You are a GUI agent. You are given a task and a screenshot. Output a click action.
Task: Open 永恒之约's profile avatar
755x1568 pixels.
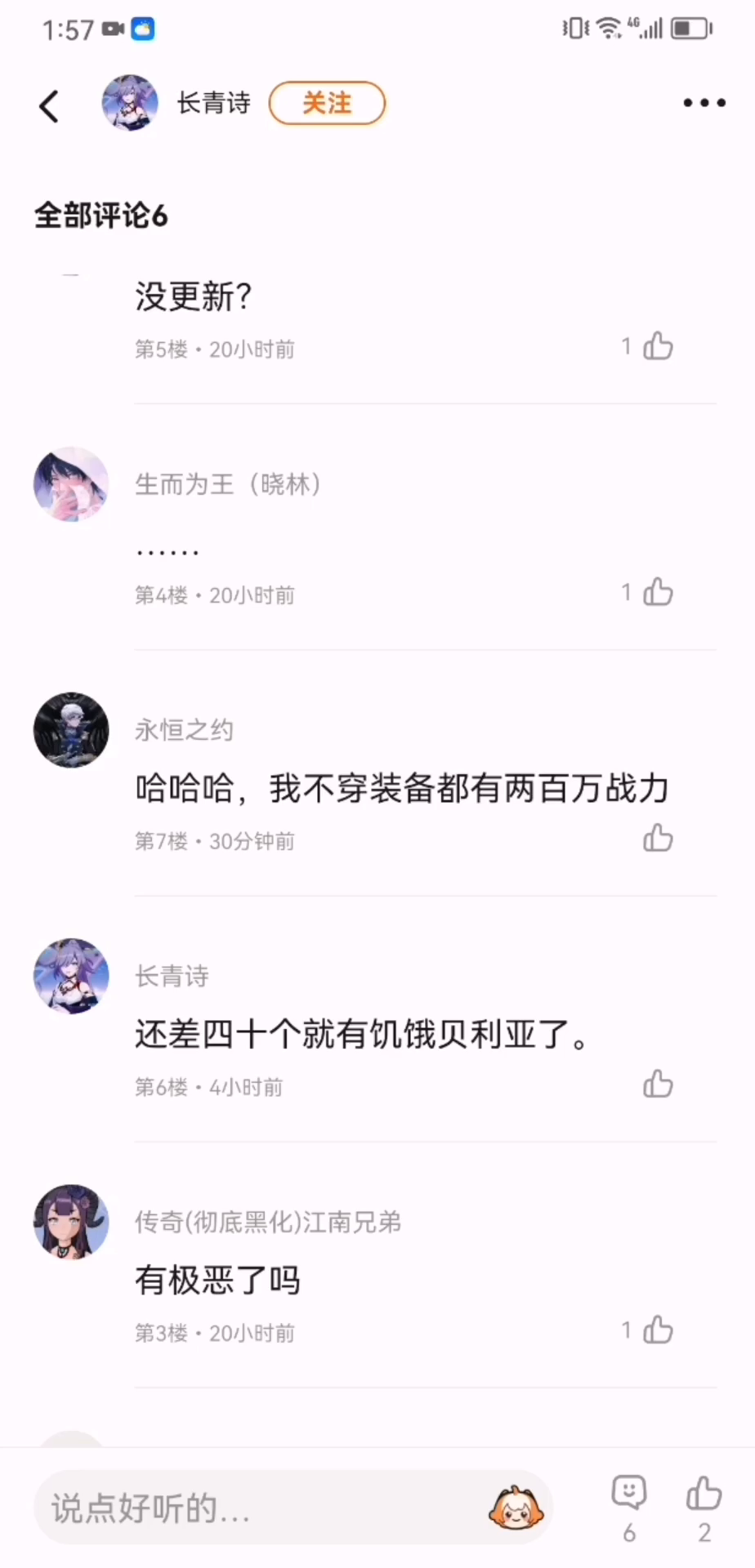[x=71, y=730]
